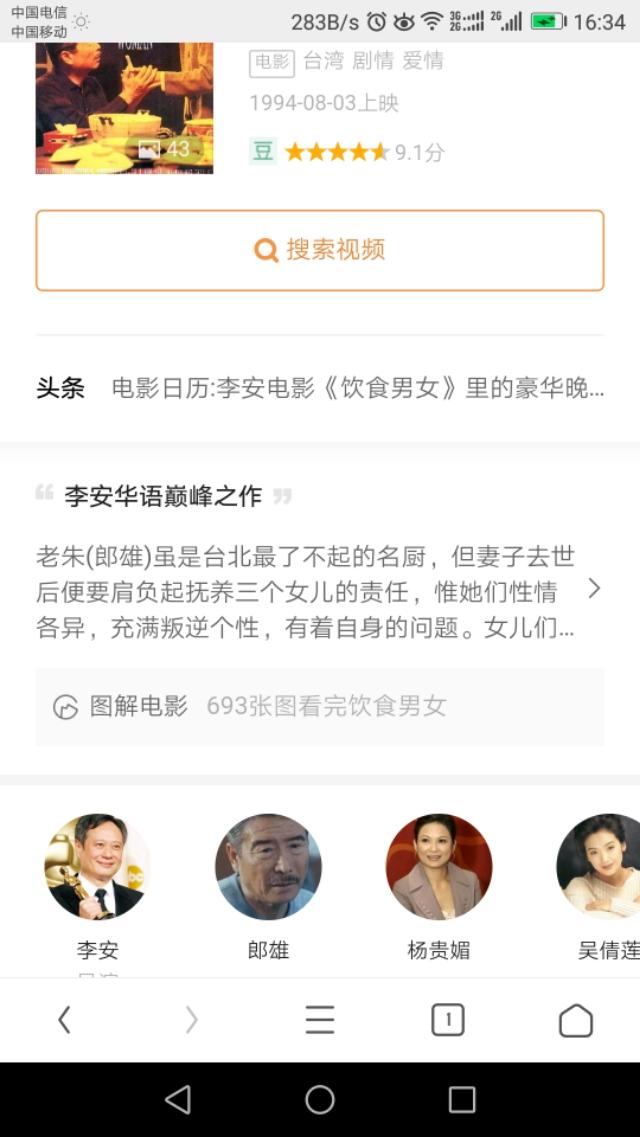
Task: Open the browser menu
Action: pyautogui.click(x=320, y=1020)
